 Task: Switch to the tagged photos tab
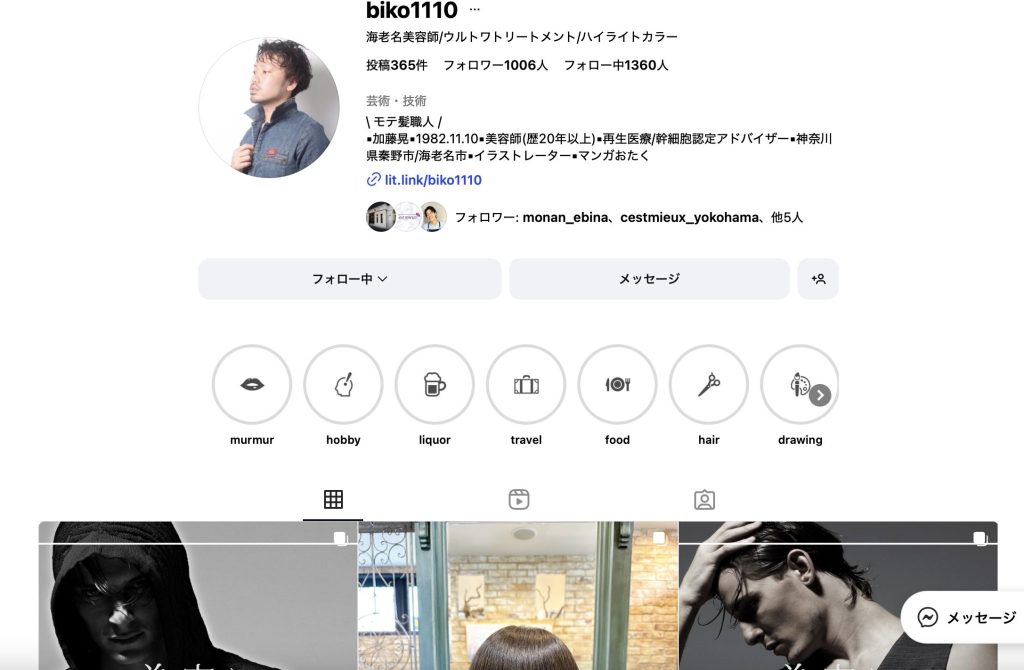[x=704, y=500]
